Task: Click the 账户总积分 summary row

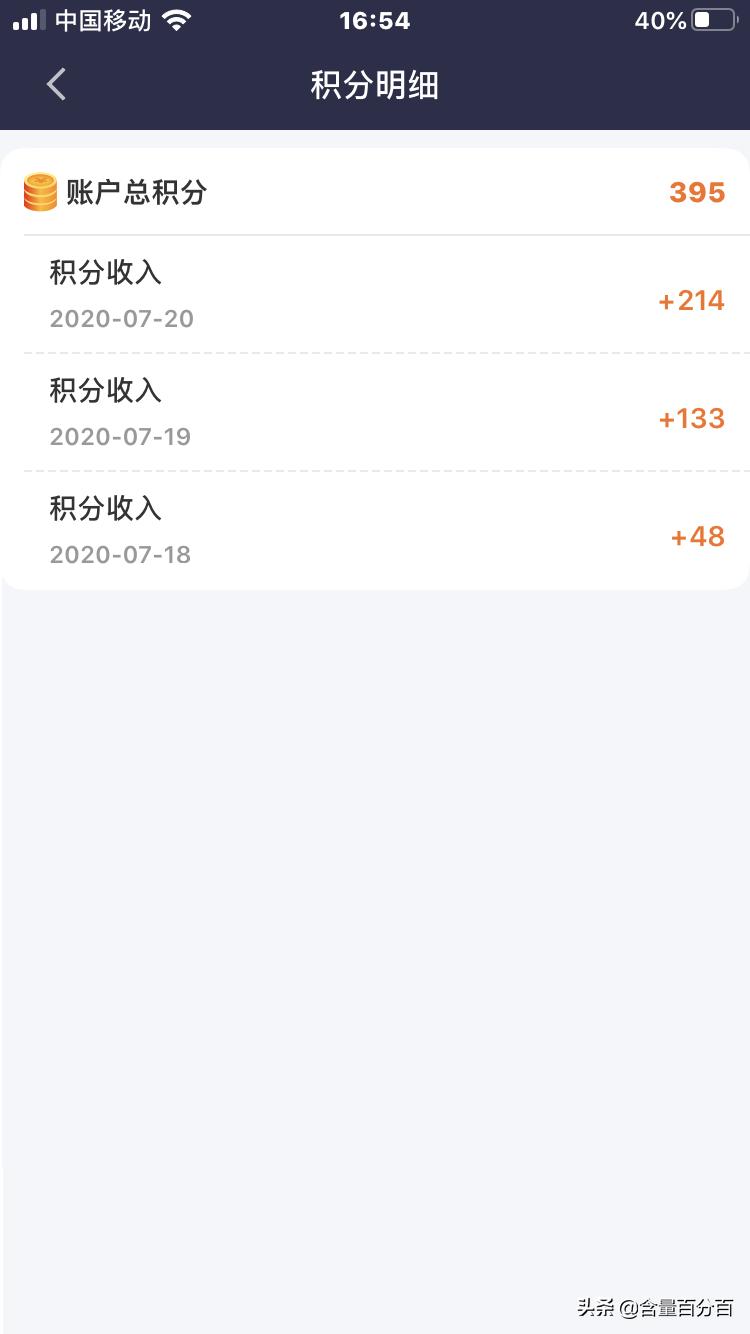Action: point(375,192)
